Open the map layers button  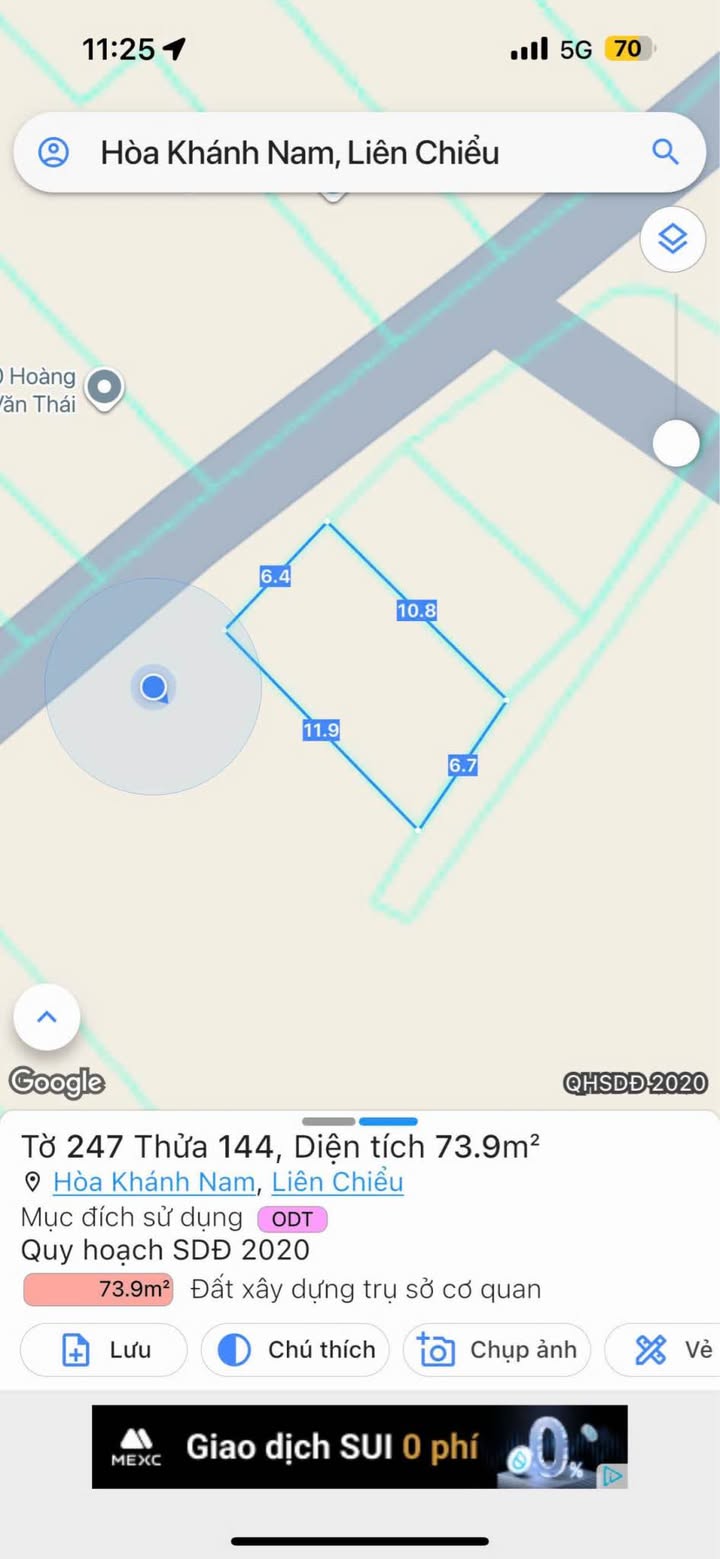pos(672,239)
